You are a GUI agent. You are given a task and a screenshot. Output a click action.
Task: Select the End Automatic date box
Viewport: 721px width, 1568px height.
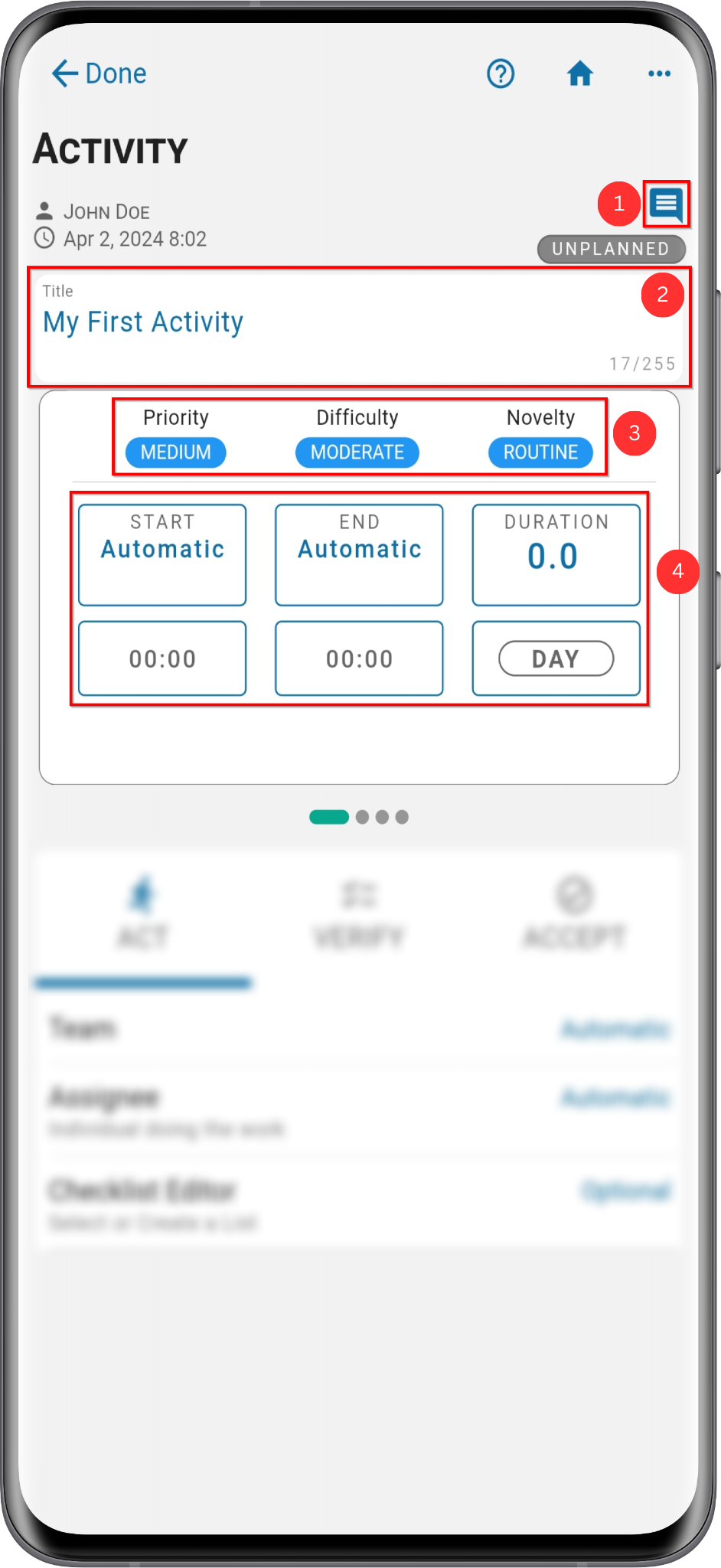(359, 555)
